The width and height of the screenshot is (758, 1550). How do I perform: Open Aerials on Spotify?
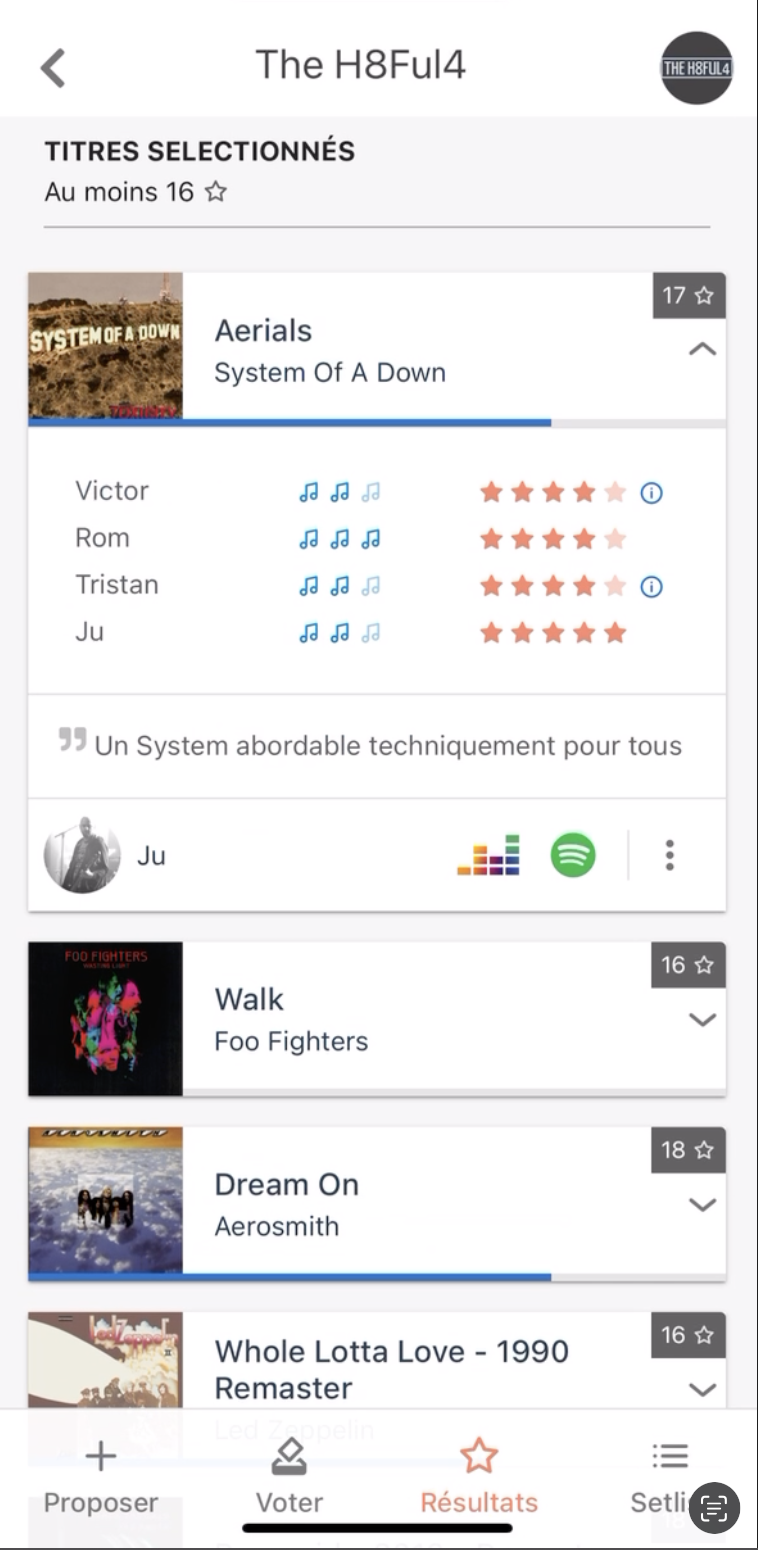573,855
